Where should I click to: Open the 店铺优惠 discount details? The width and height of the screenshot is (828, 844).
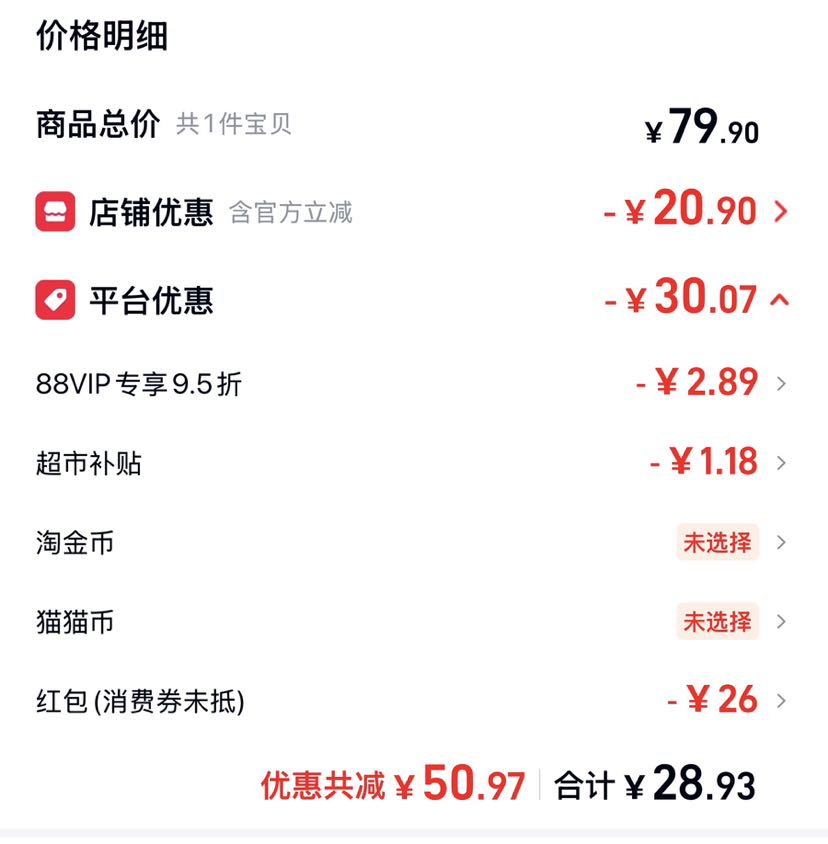412,212
